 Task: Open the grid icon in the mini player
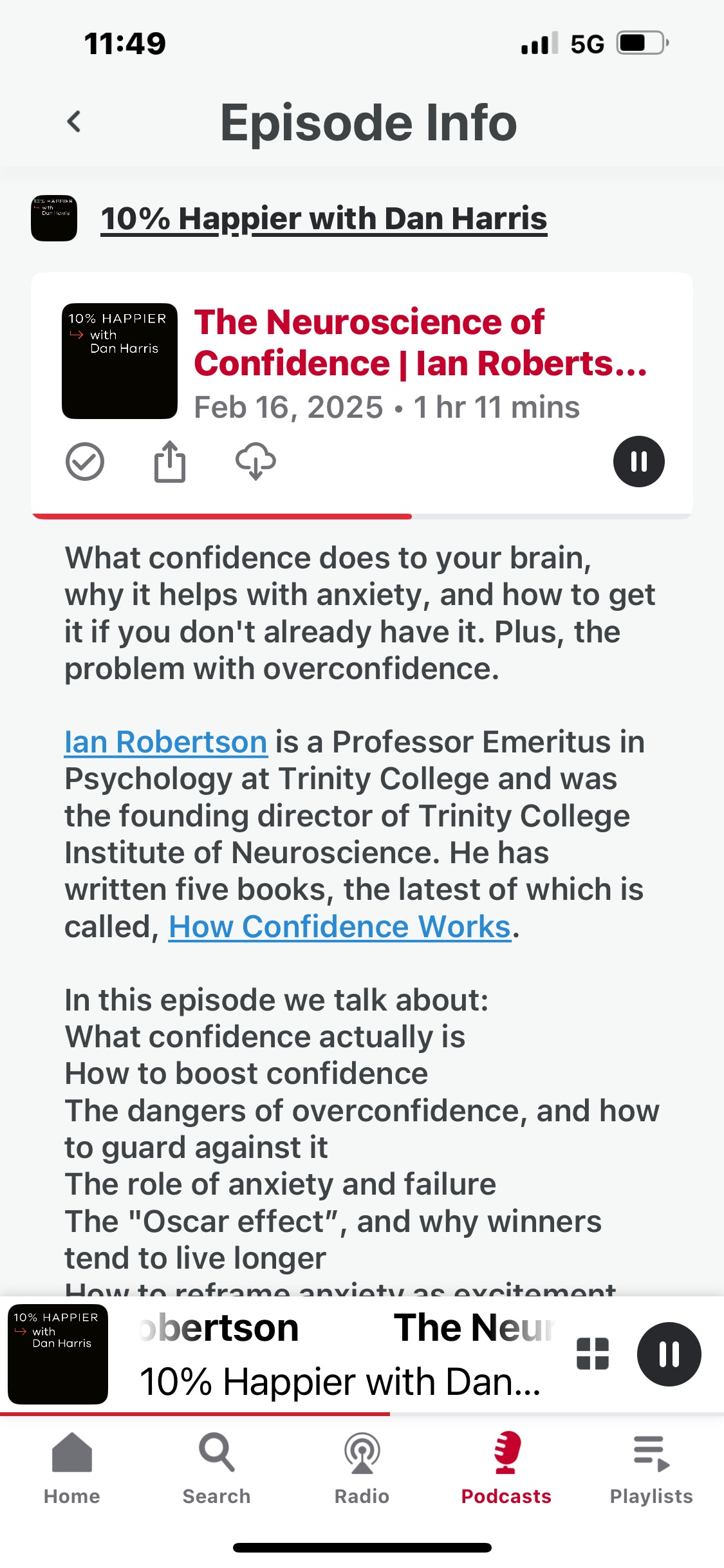click(x=593, y=1354)
